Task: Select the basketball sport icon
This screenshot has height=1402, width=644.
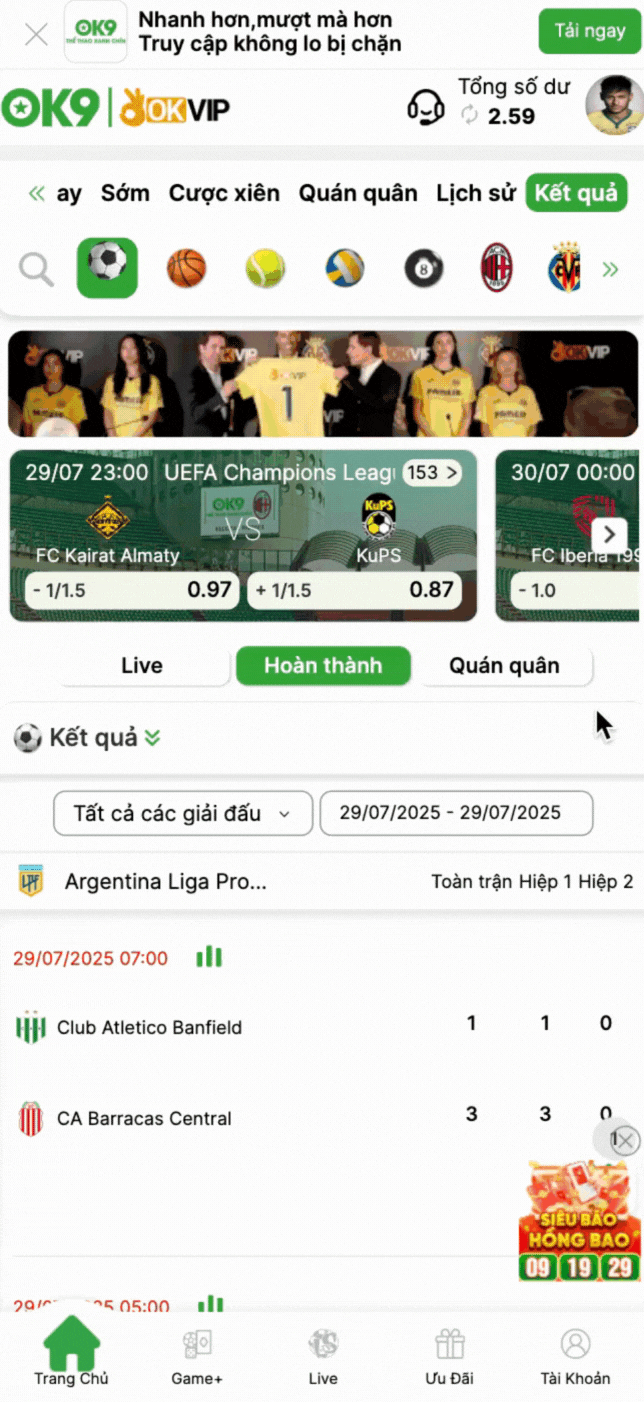Action: point(186,268)
